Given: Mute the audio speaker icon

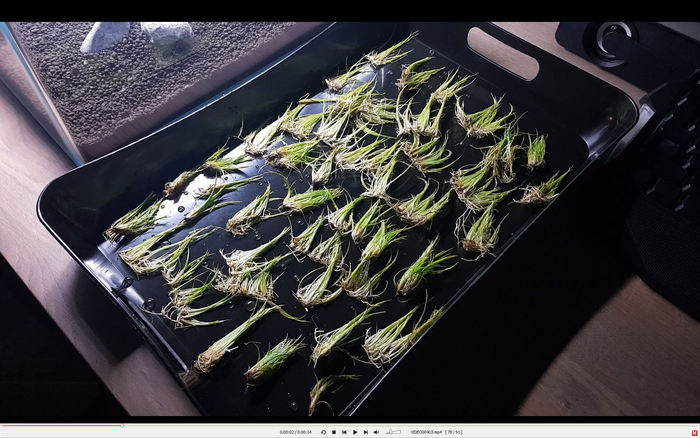Looking at the screenshot, I should [376, 432].
